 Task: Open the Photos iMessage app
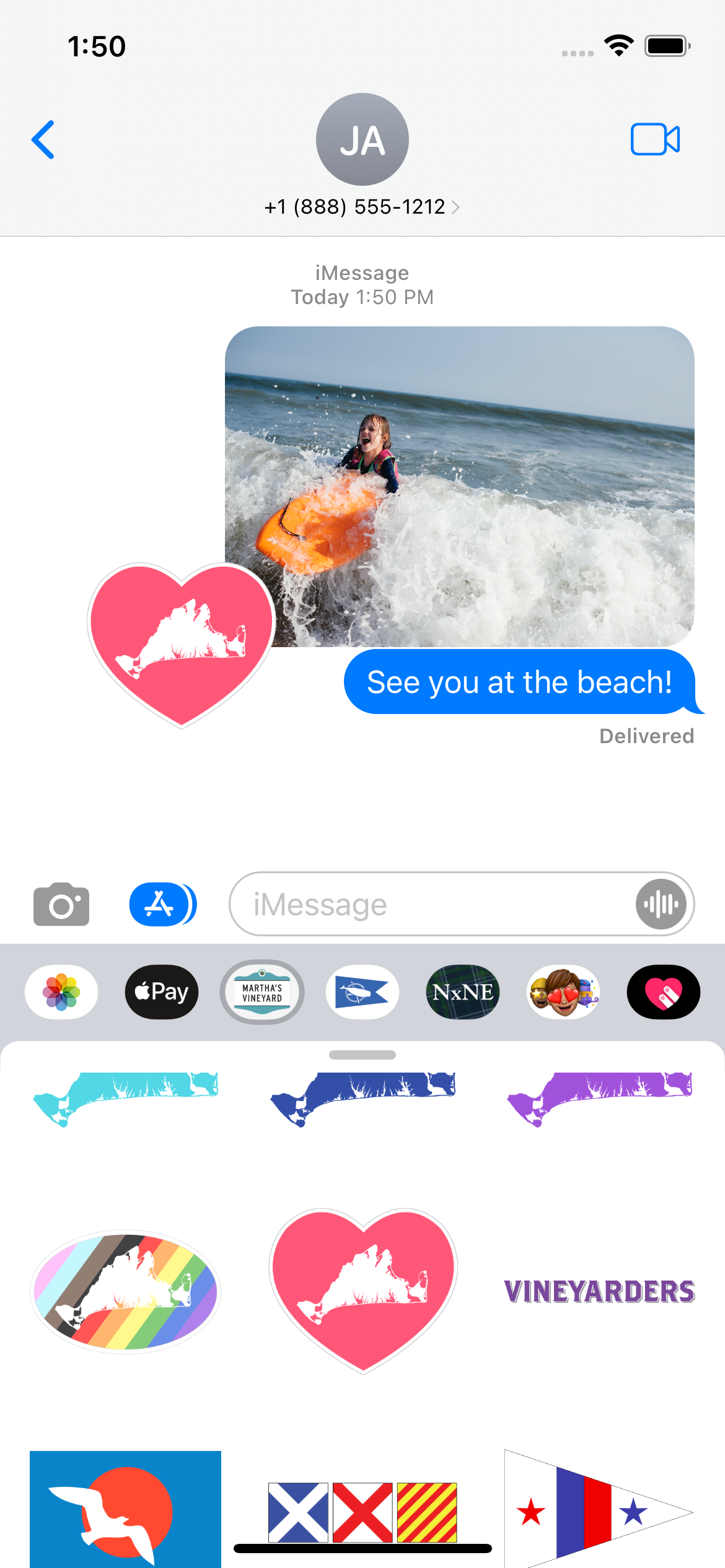tap(61, 992)
